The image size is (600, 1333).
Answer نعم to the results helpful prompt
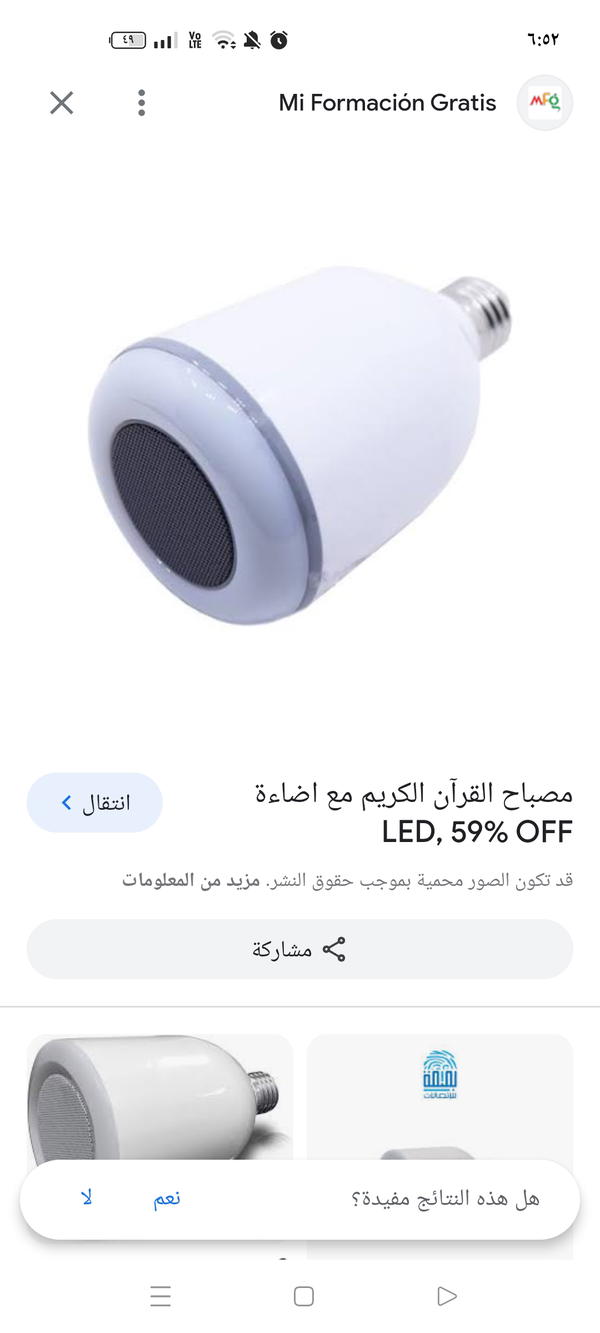(167, 1199)
